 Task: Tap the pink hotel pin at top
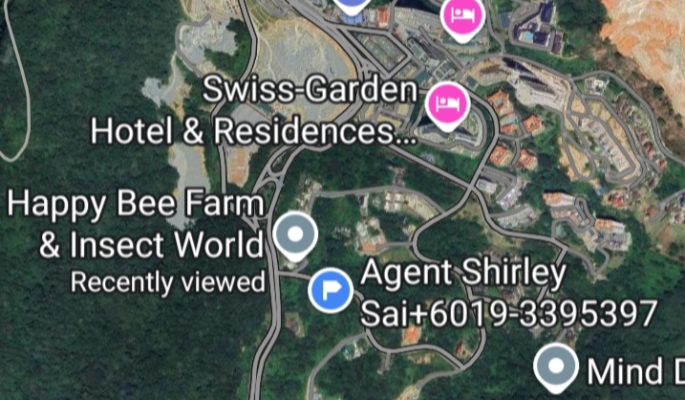(x=463, y=15)
